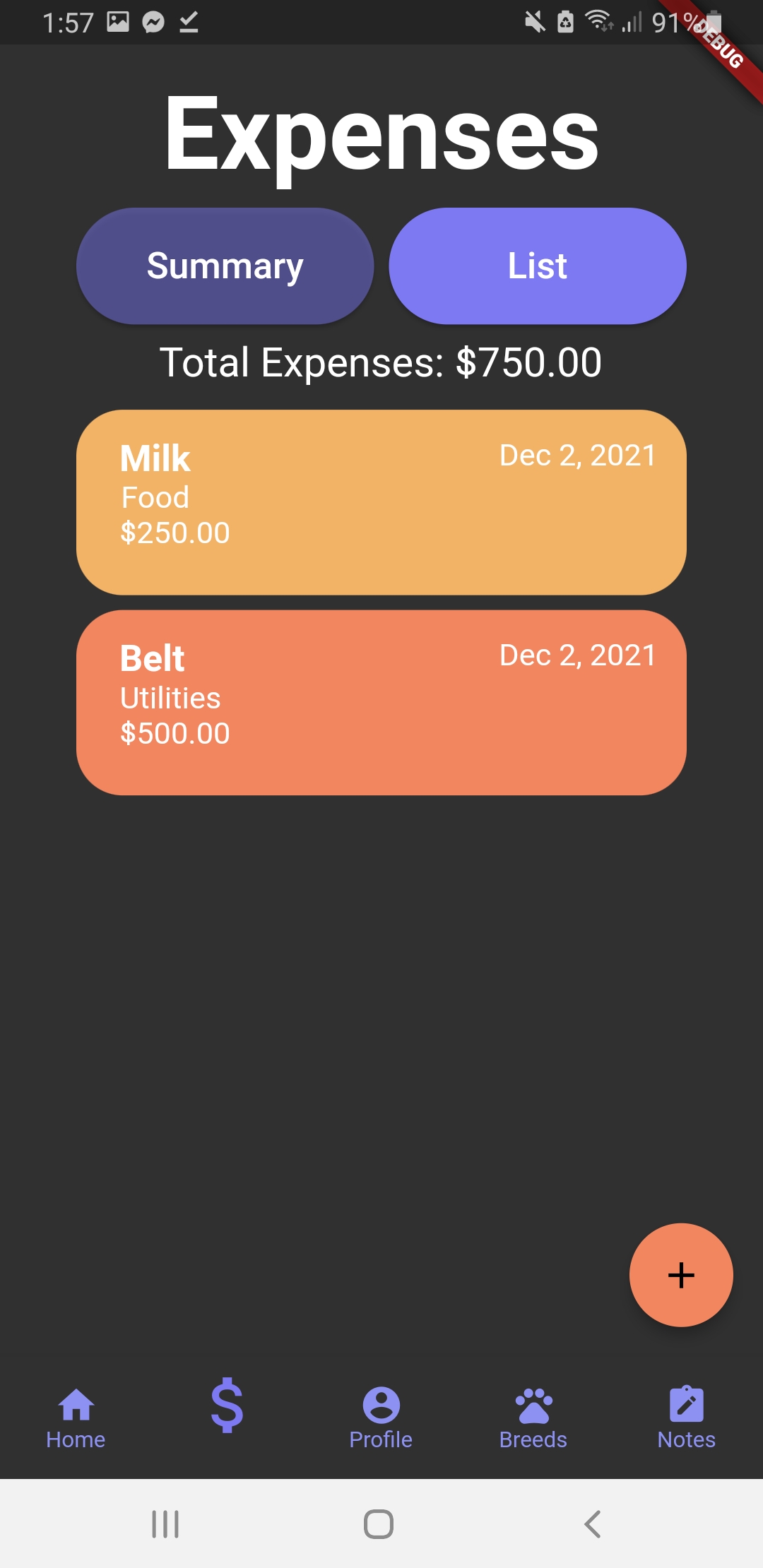Add a new expense with plus button
Screen dimensions: 763x1568
pyautogui.click(x=680, y=1275)
